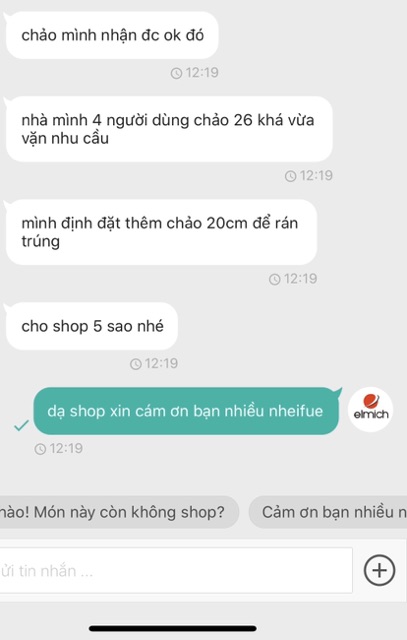This screenshot has width=407, height=640.
Task: Select the 'Món này còn không shop?' quick reply
Action: pyautogui.click(x=119, y=512)
